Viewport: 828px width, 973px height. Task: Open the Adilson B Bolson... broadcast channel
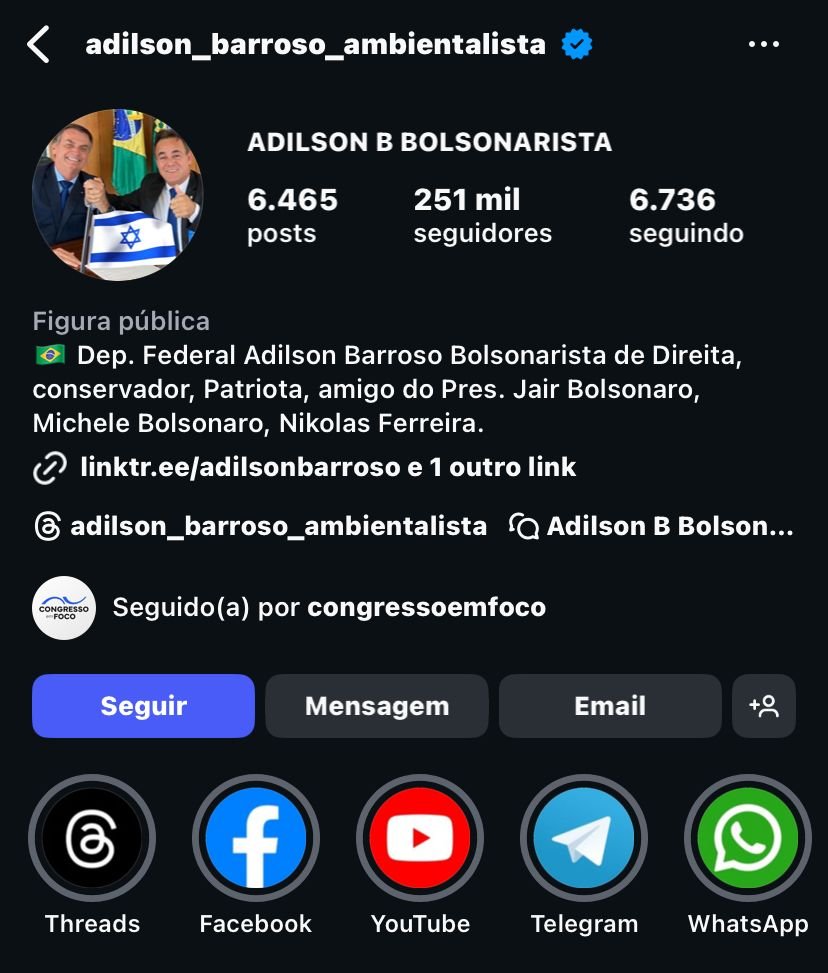coord(652,526)
